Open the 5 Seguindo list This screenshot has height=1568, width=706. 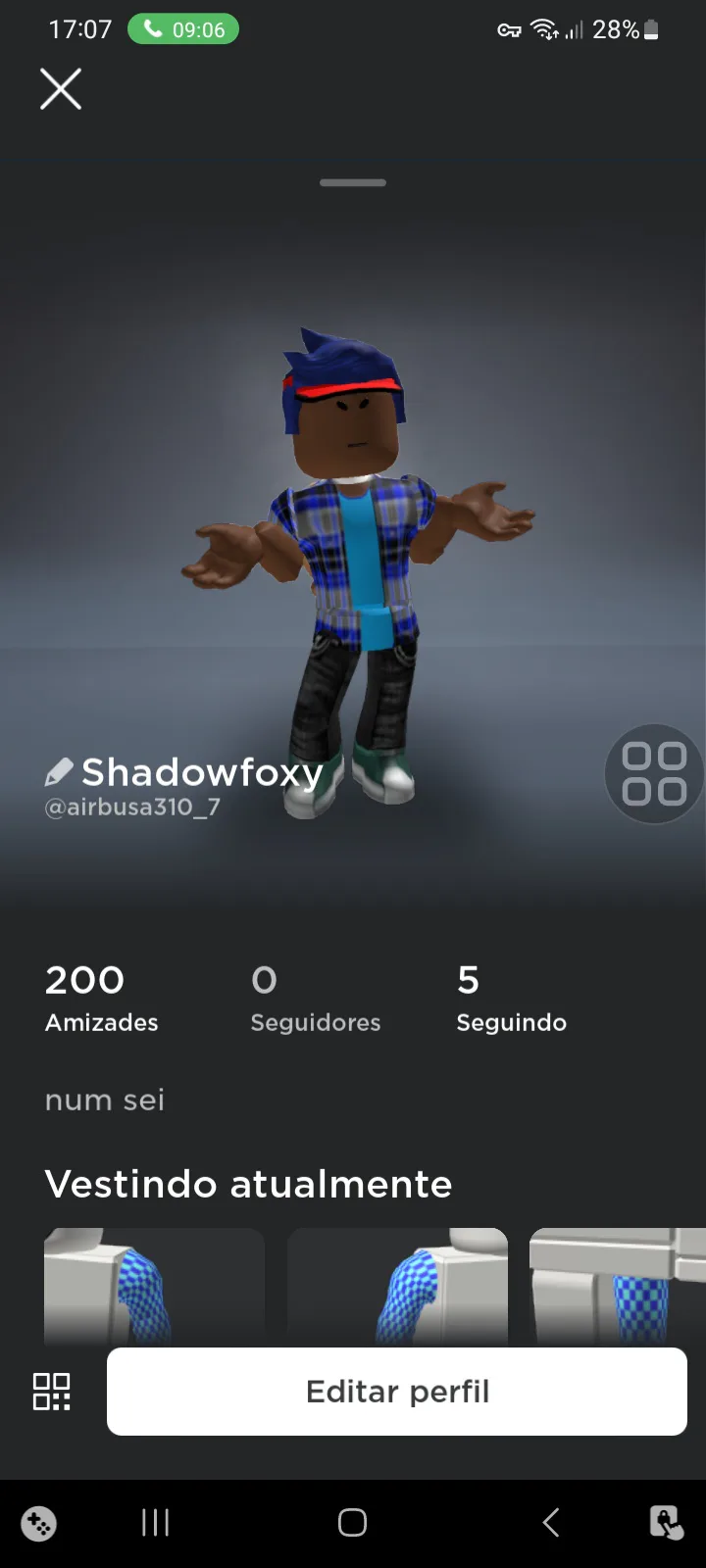click(511, 999)
